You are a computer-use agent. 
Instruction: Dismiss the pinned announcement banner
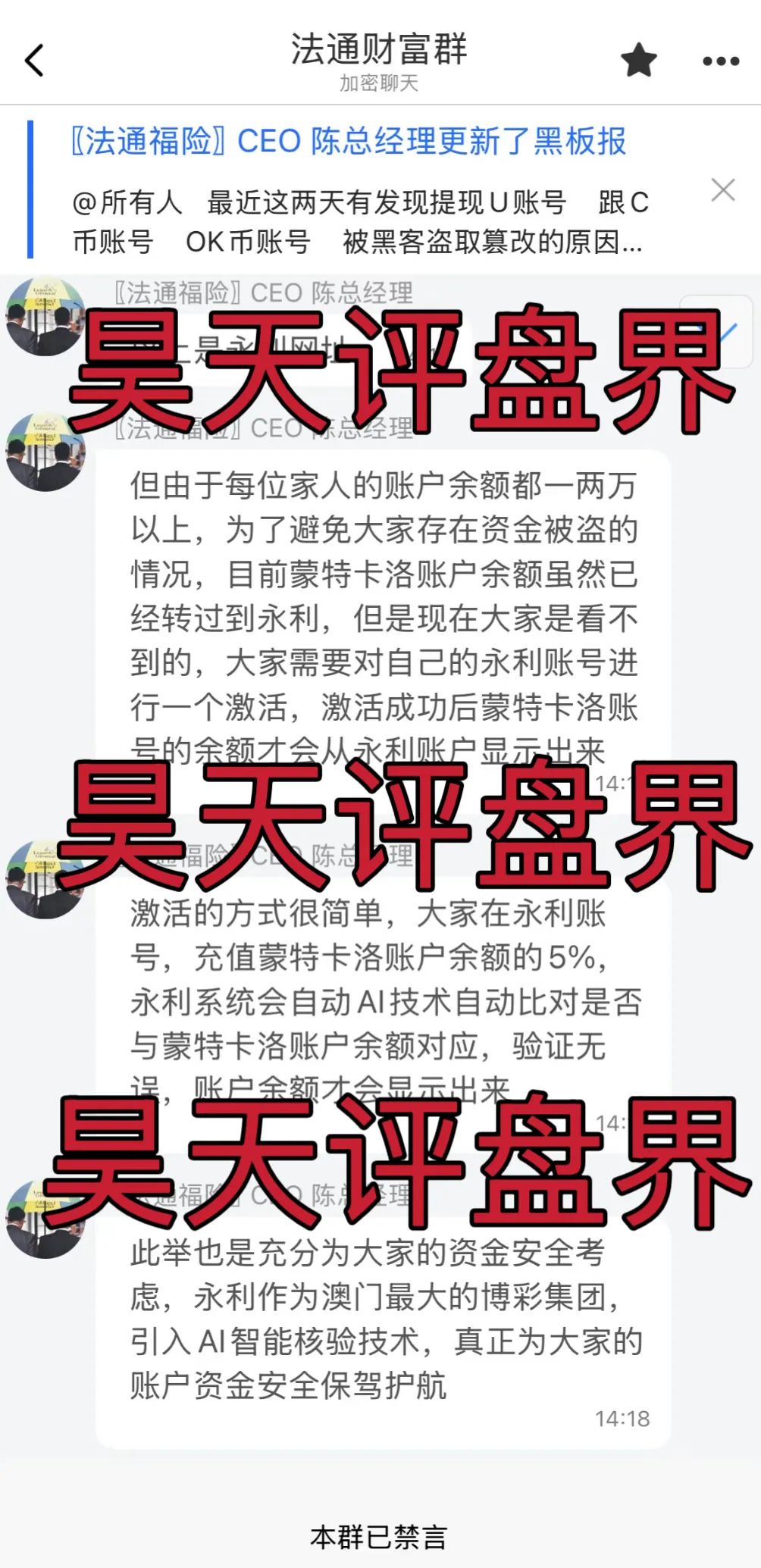point(723,189)
